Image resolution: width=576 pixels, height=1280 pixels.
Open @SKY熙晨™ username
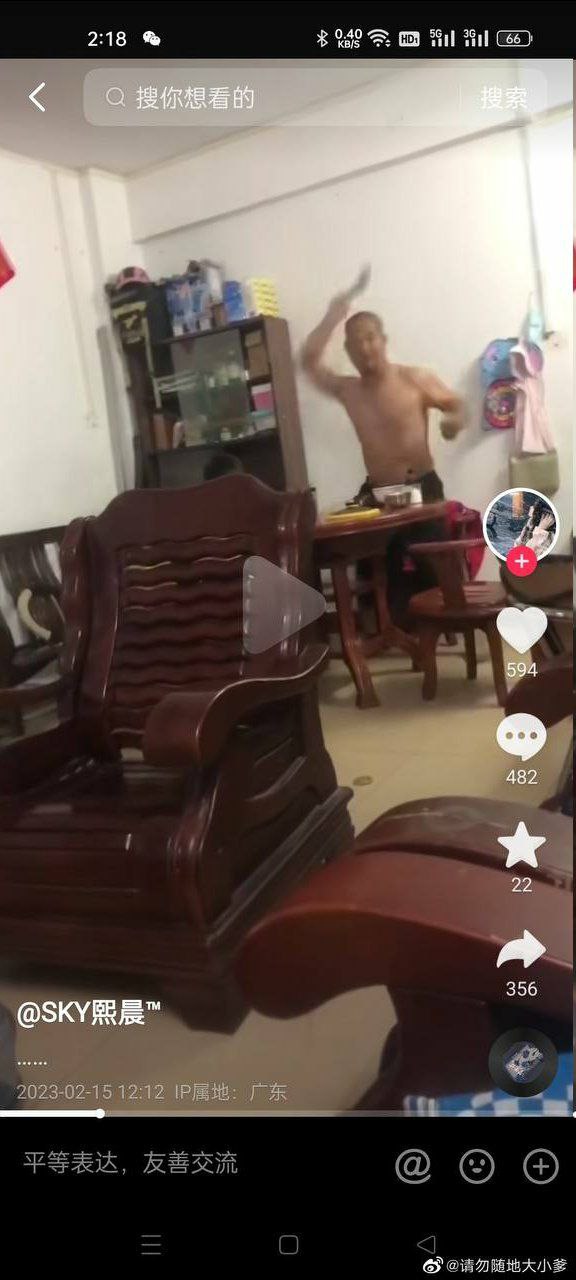pyautogui.click(x=89, y=1012)
